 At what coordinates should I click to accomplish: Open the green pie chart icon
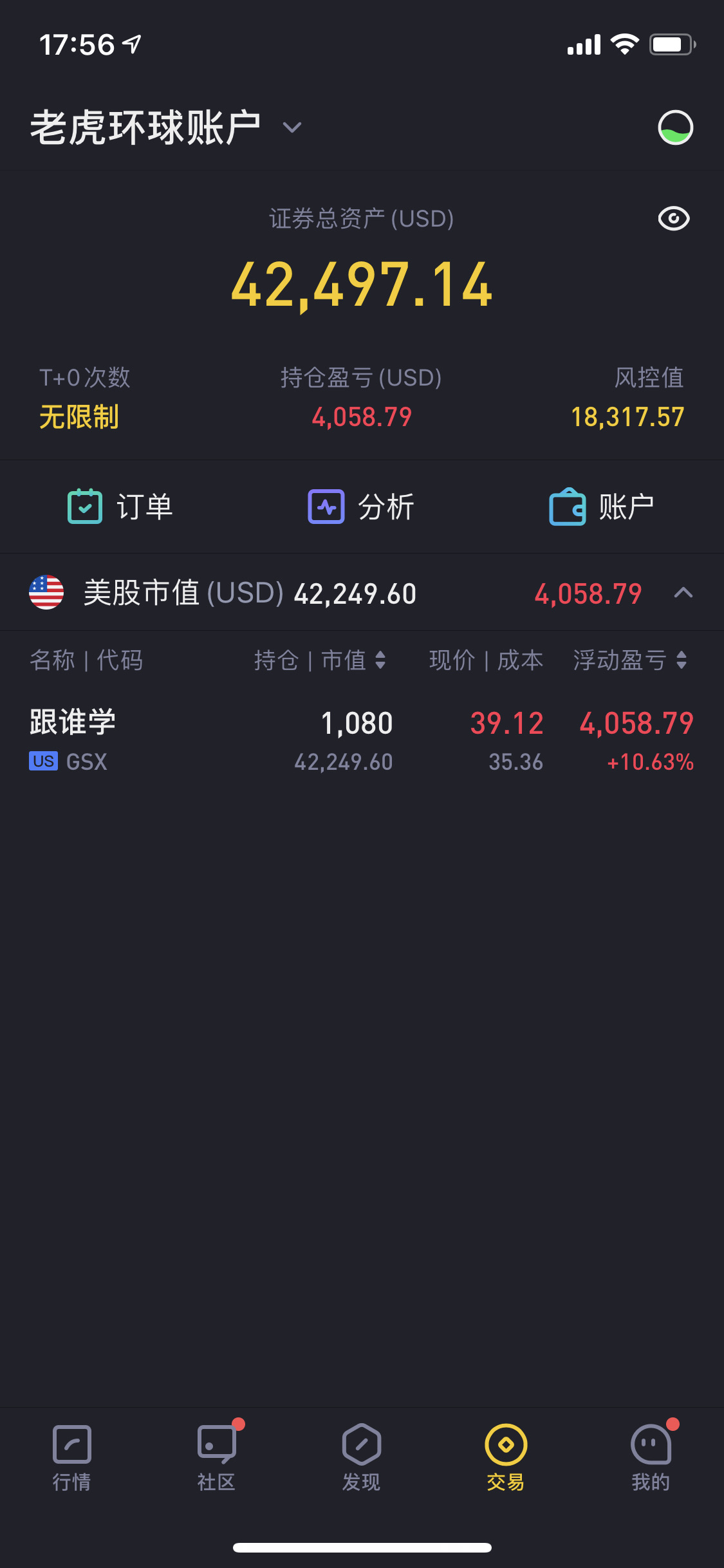coord(674,127)
